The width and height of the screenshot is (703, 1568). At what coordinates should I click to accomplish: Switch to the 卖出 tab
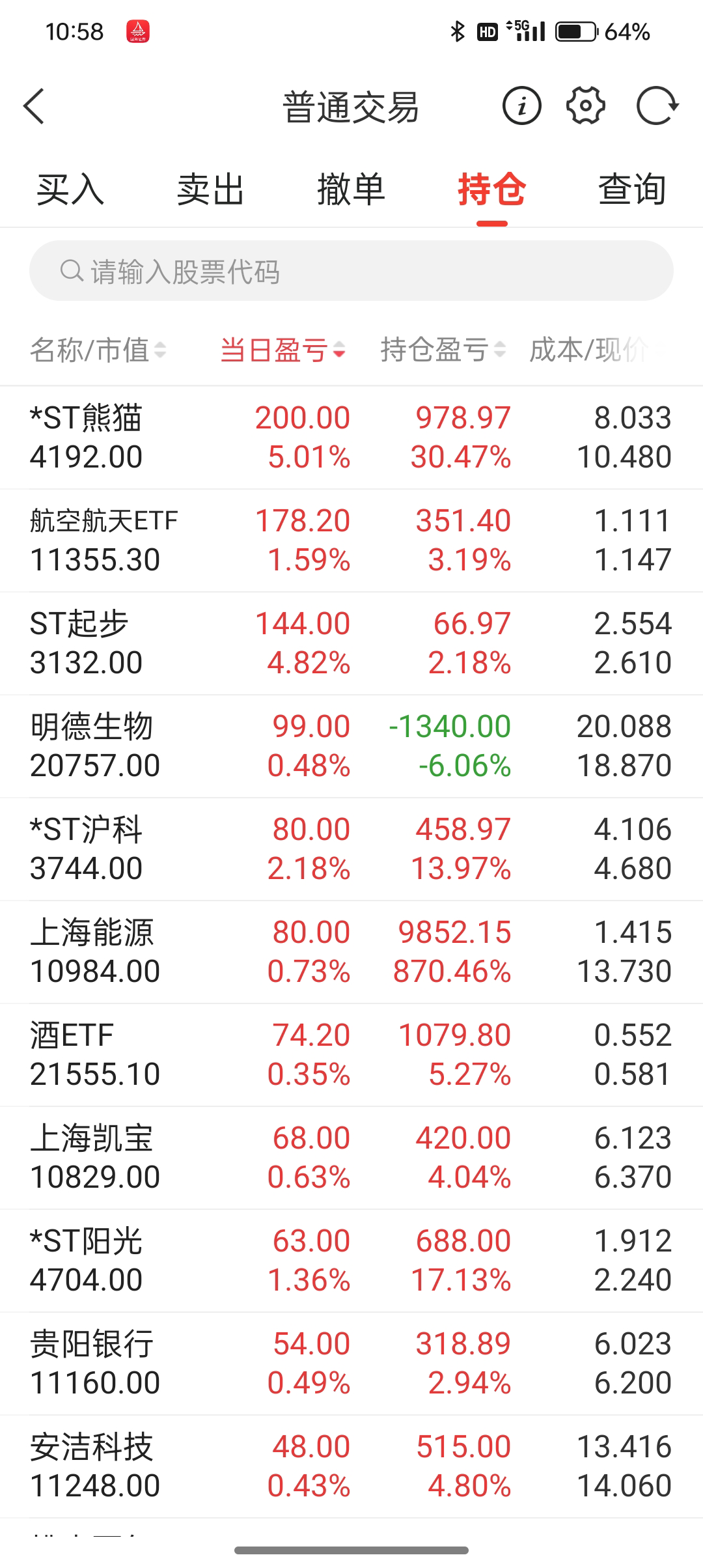211,190
